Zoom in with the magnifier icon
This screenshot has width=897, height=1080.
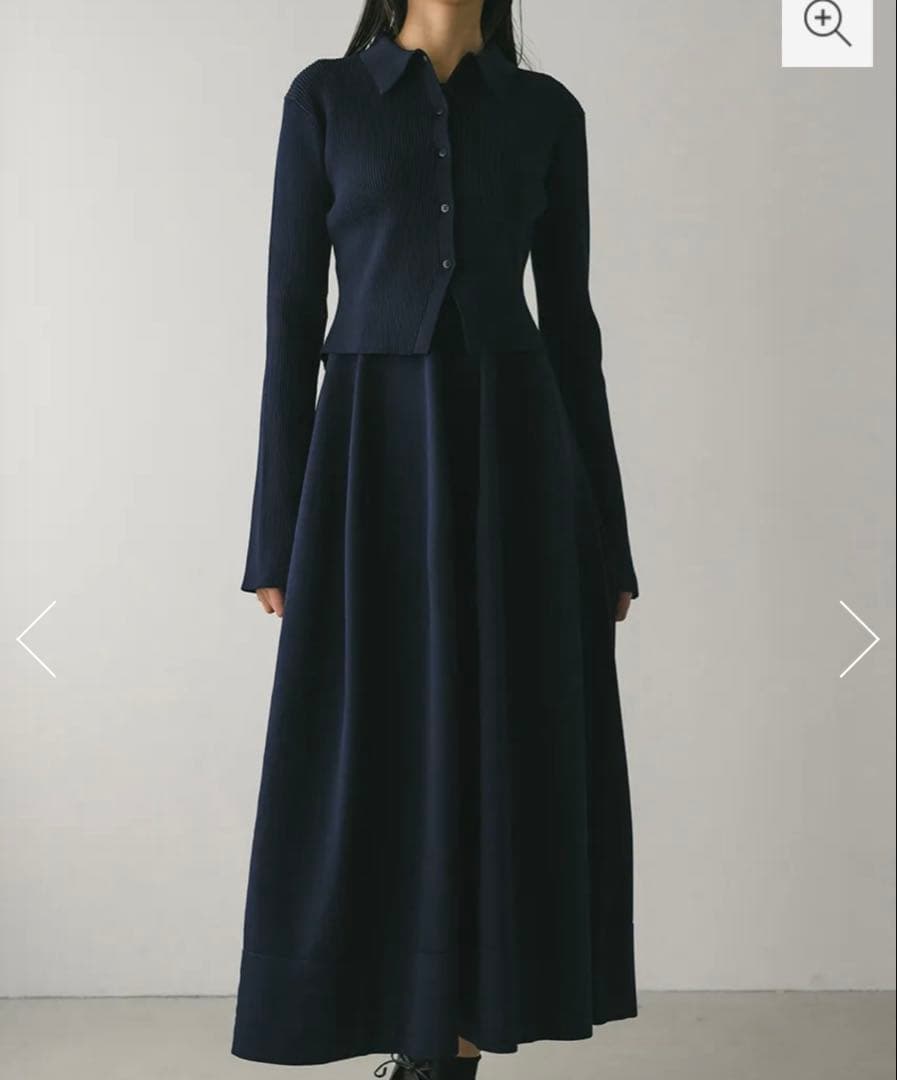point(827,26)
